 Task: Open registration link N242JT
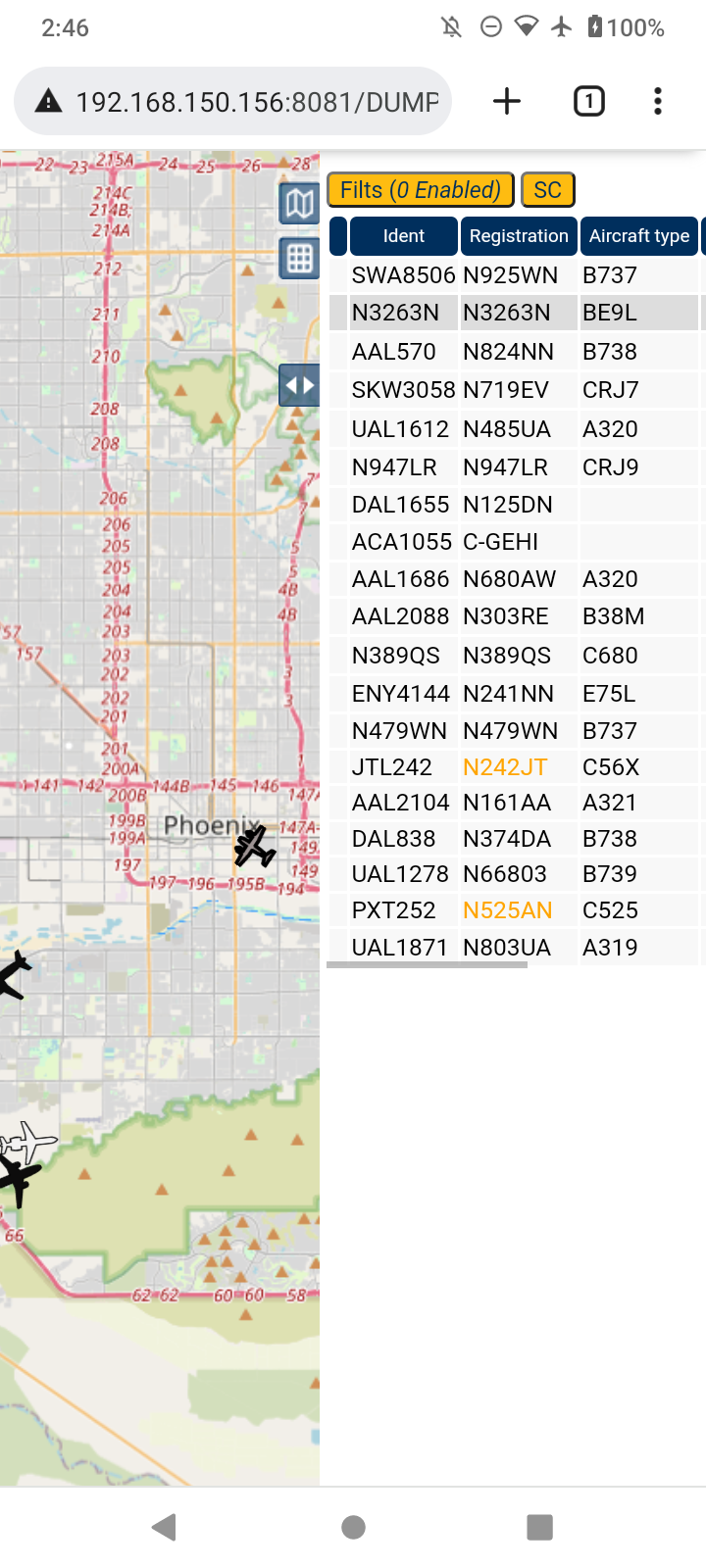505,767
